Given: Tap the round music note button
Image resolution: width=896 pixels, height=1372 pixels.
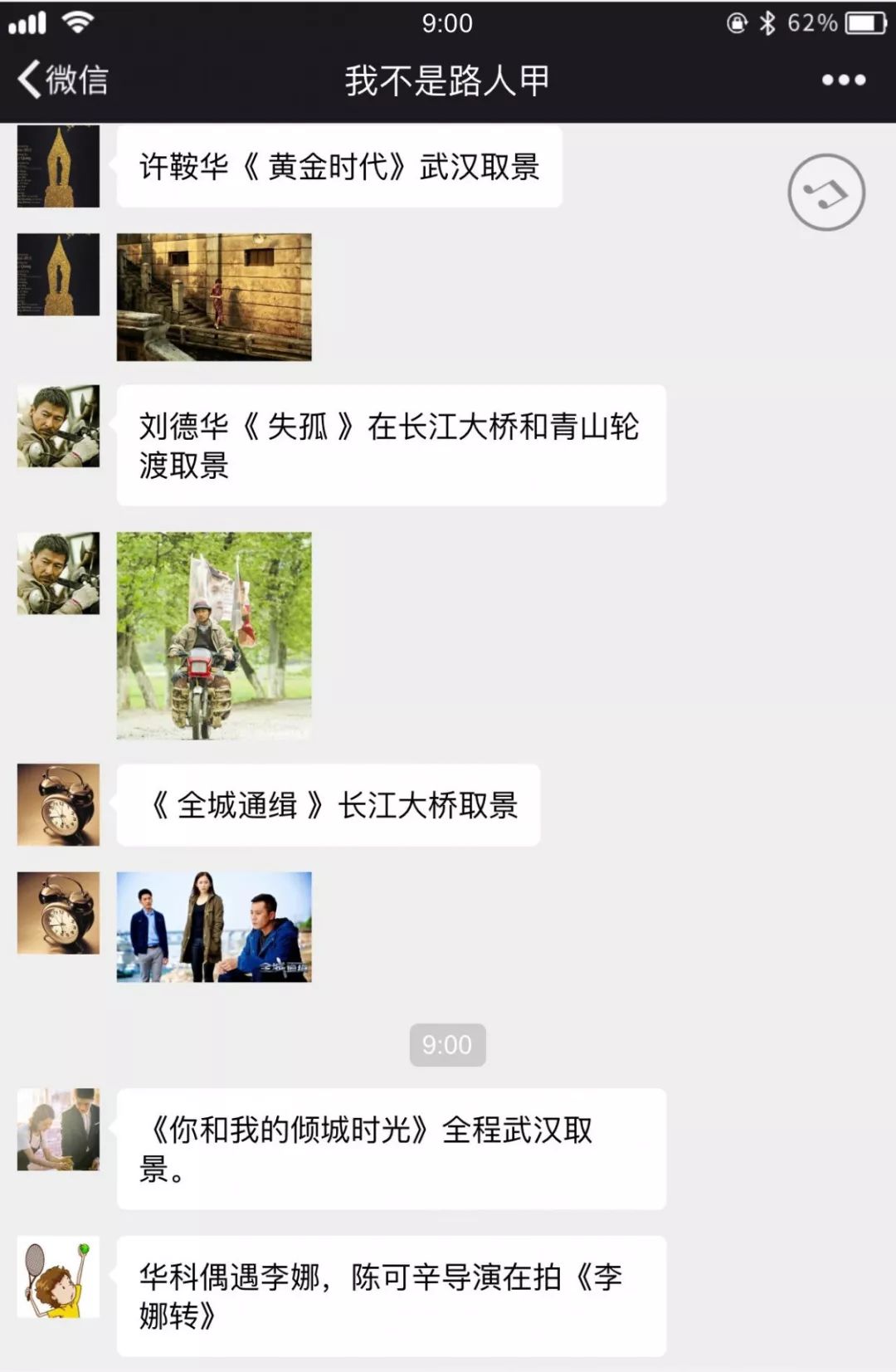Looking at the screenshot, I should tap(825, 193).
